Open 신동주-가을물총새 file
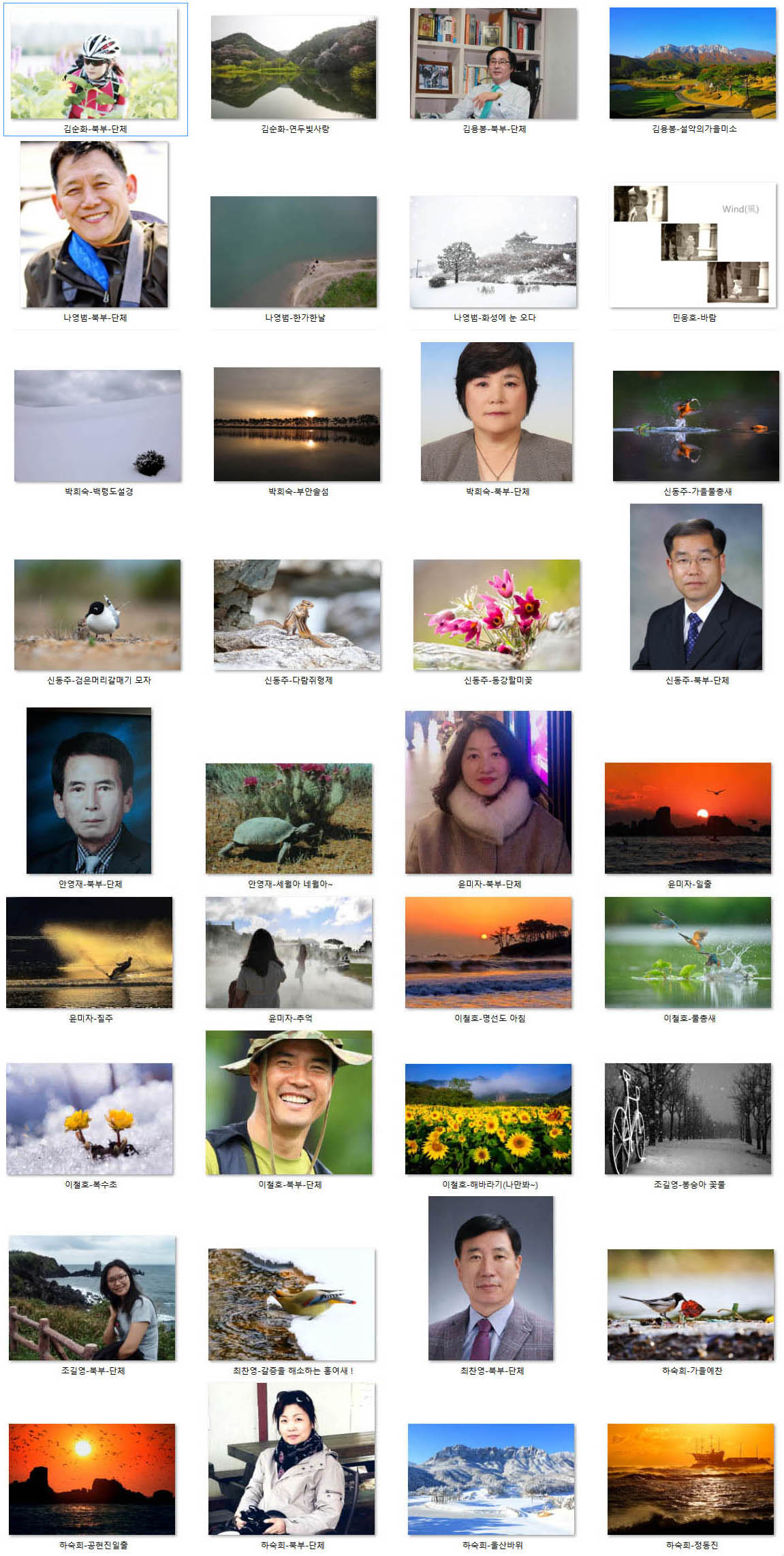This screenshot has width=784, height=1556. point(695,425)
